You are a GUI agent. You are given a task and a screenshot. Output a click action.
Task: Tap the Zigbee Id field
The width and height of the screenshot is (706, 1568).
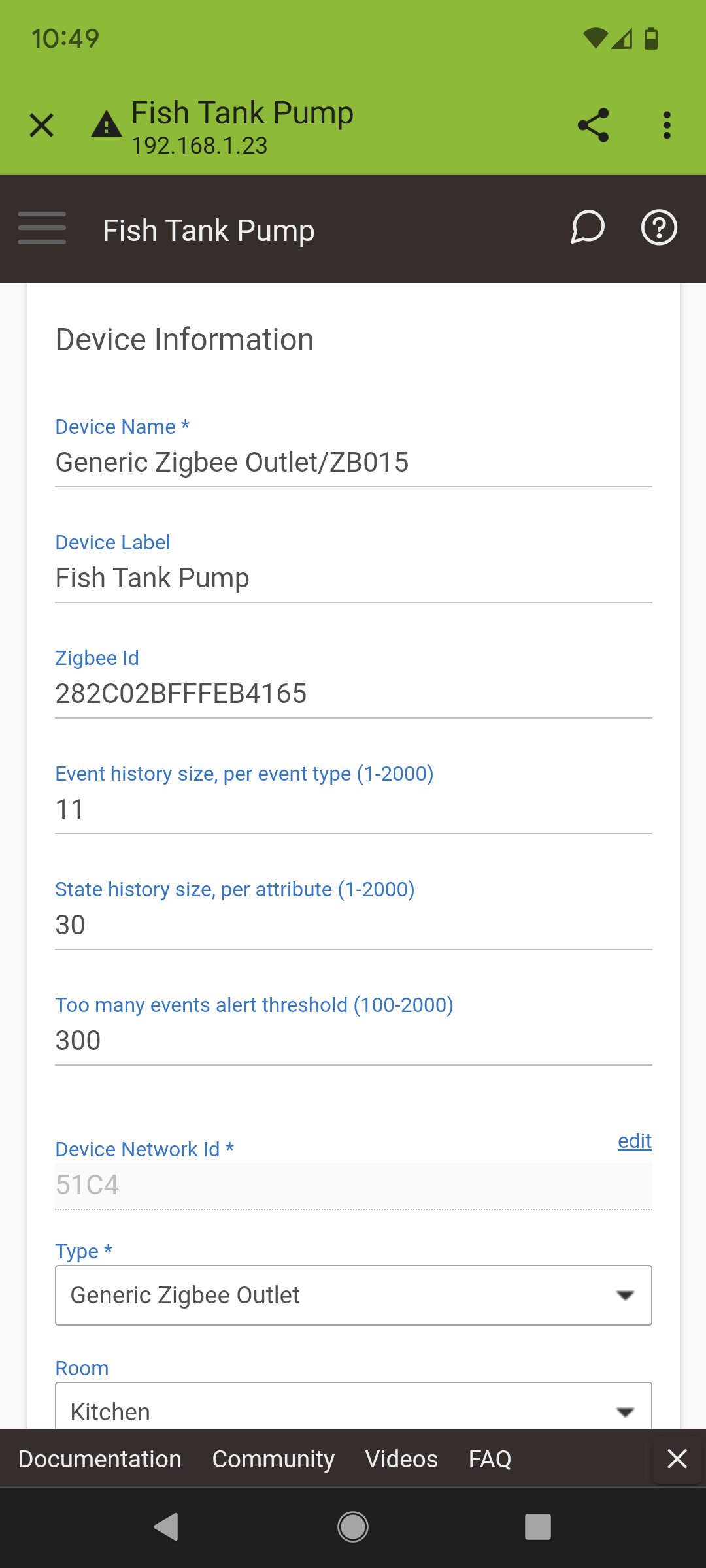coord(354,694)
